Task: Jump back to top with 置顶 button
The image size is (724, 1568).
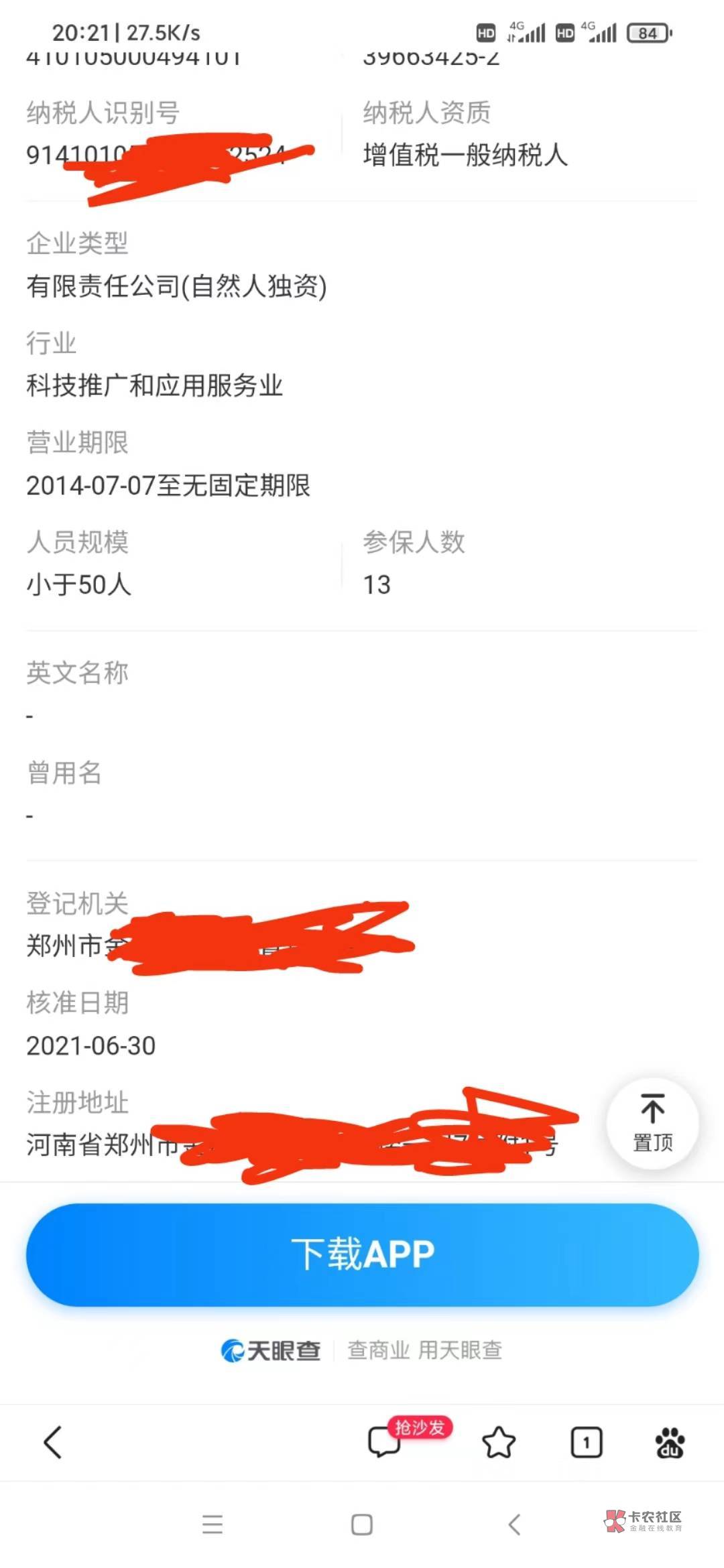Action: (652, 1123)
